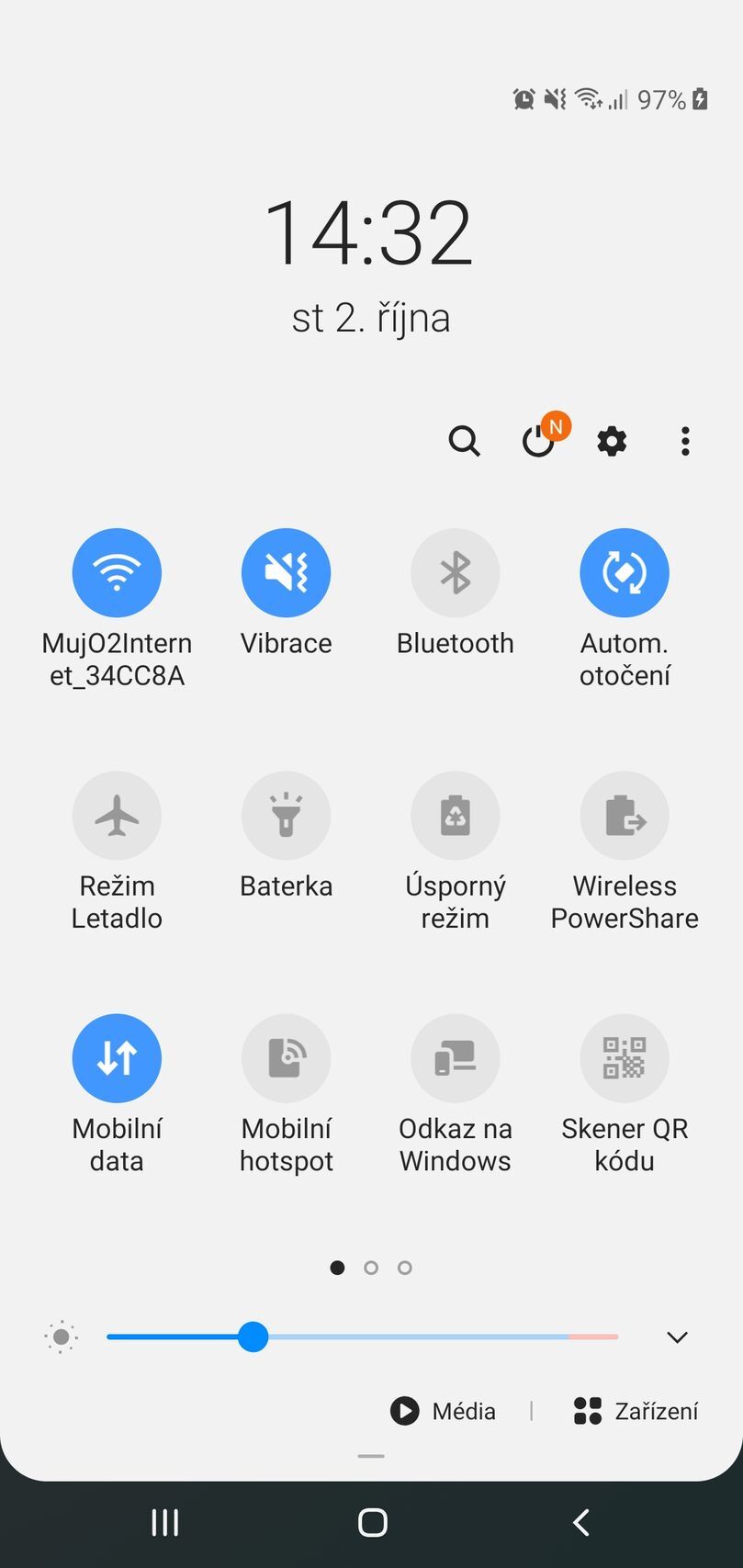This screenshot has height=1568, width=743.
Task: Turn on Wireless PowerShare
Action: (625, 816)
